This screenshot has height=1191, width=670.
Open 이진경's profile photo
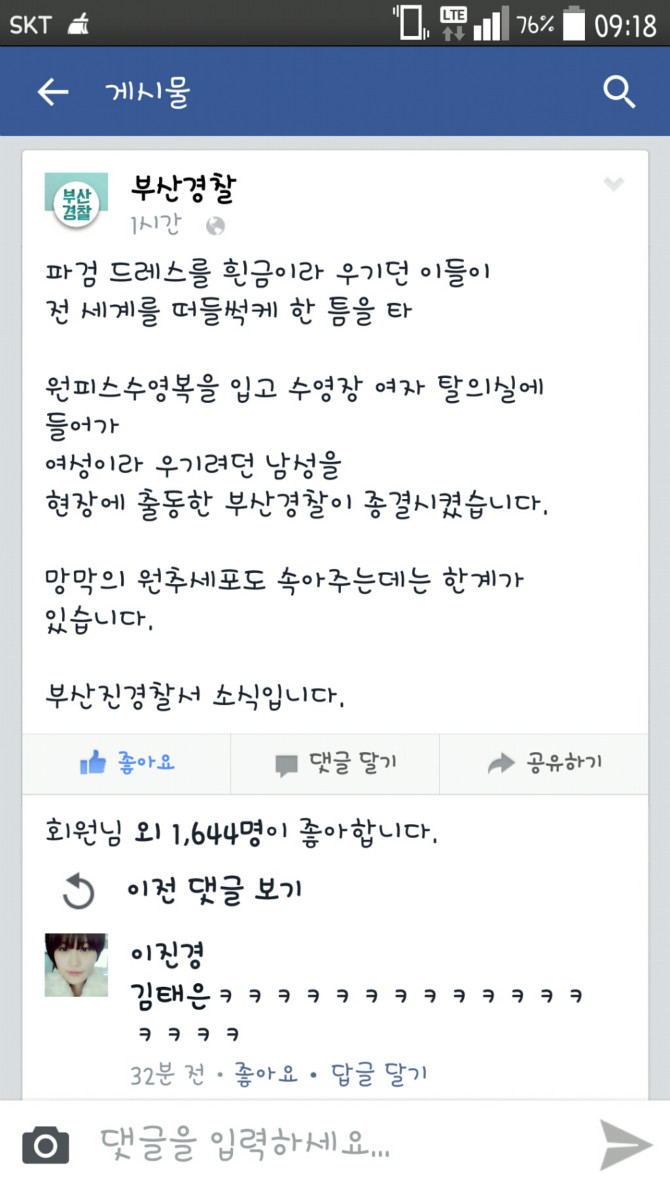click(76, 965)
